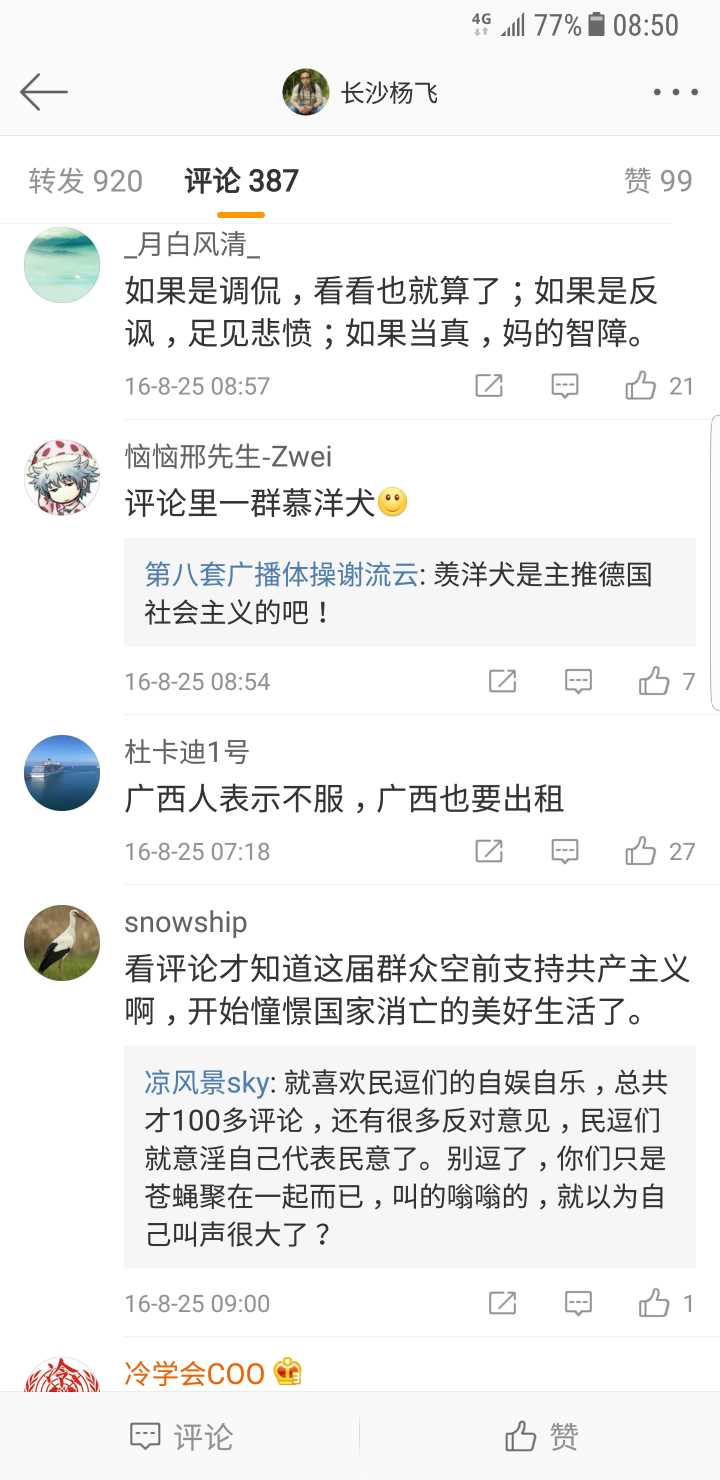Repost the comment by _月白风清_
Viewport: 720px width, 1480px height.
tap(489, 386)
